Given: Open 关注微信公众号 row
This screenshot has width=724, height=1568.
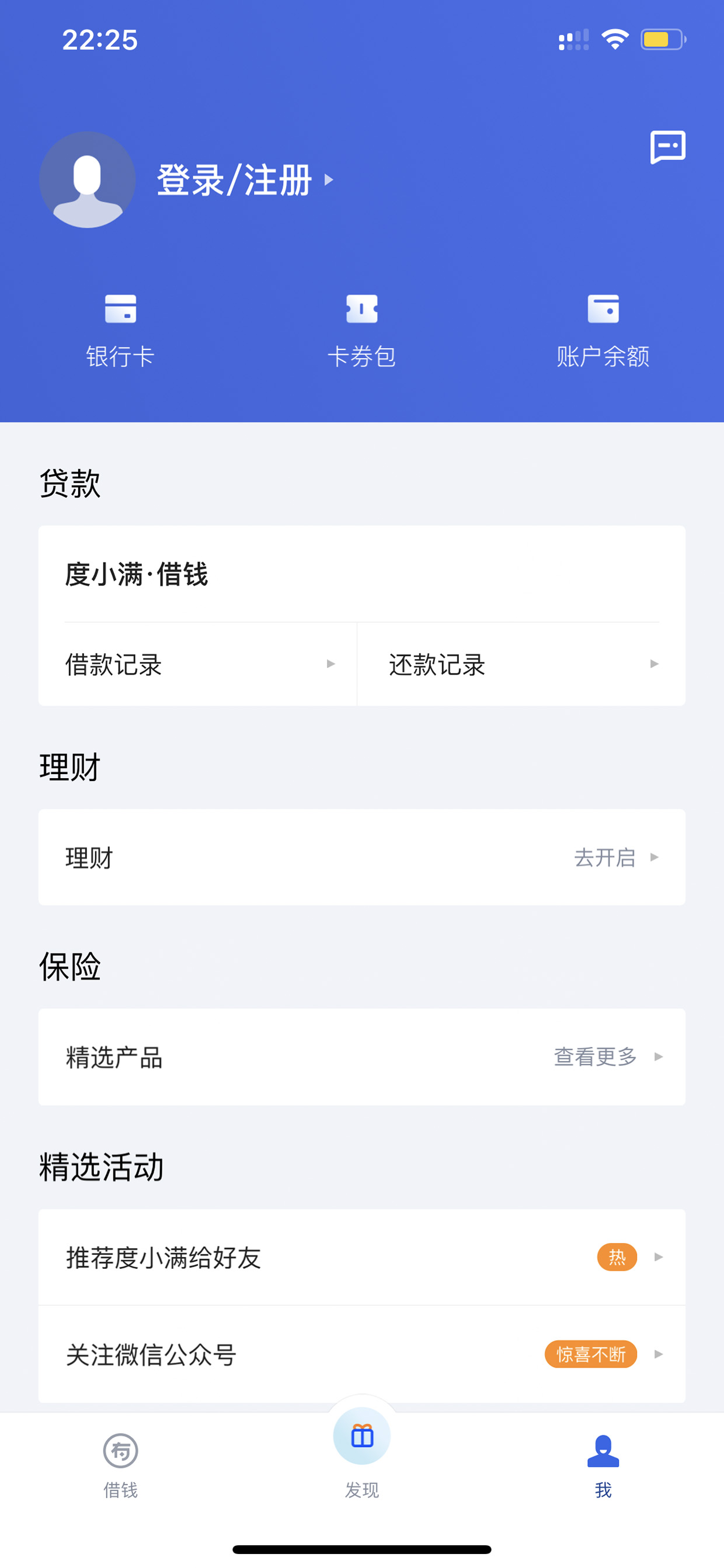Looking at the screenshot, I should click(362, 1354).
